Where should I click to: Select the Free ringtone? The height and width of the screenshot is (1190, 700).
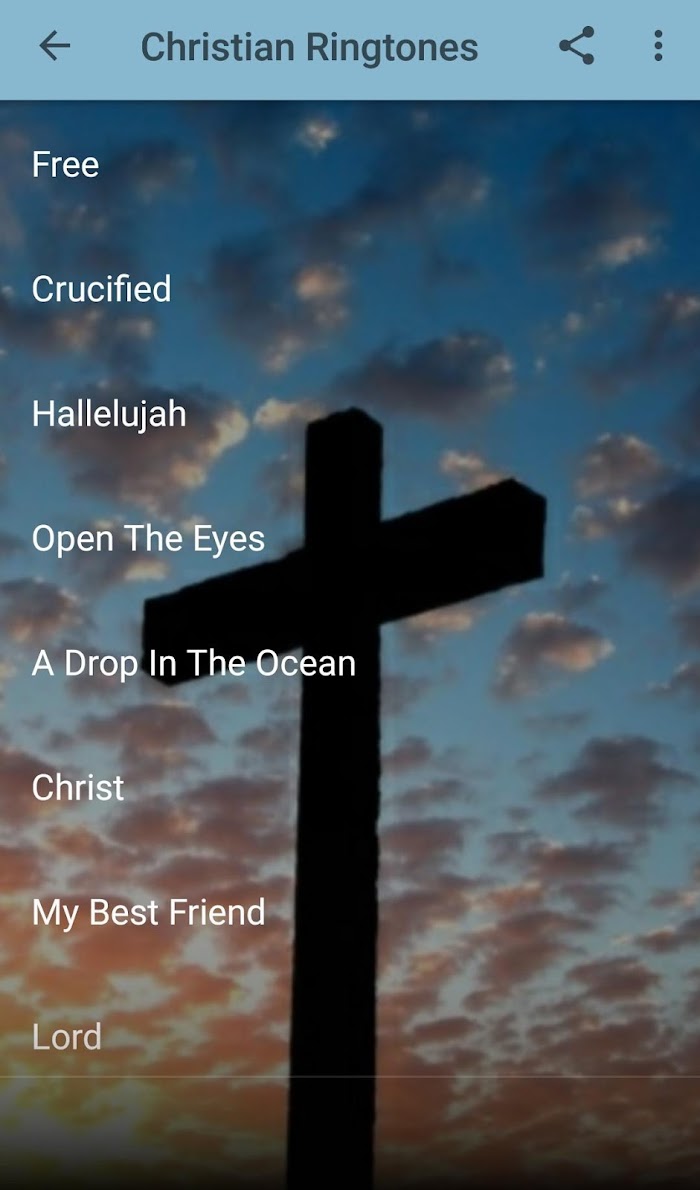(x=350, y=165)
